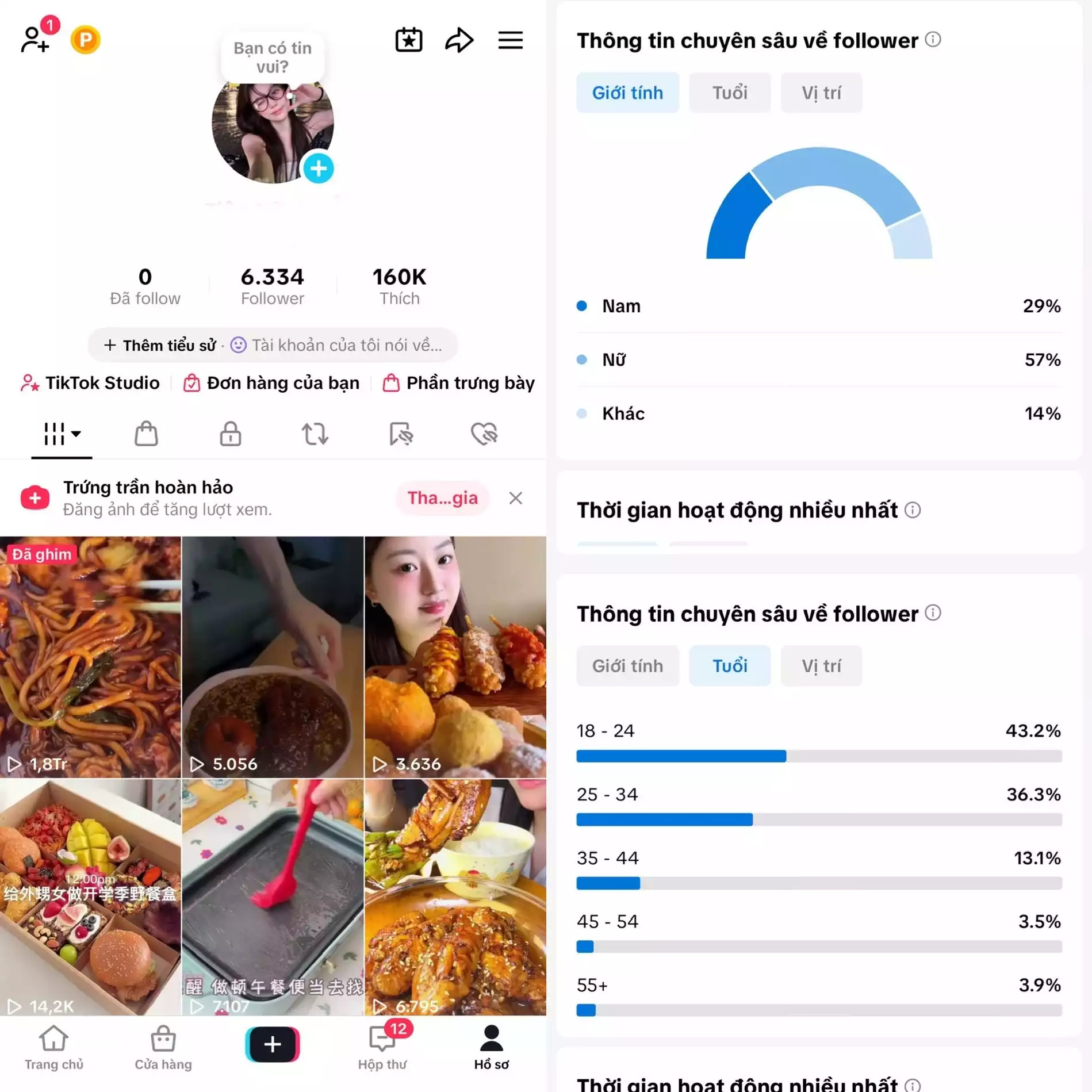Go to the Trang chủ tab

click(53, 1048)
